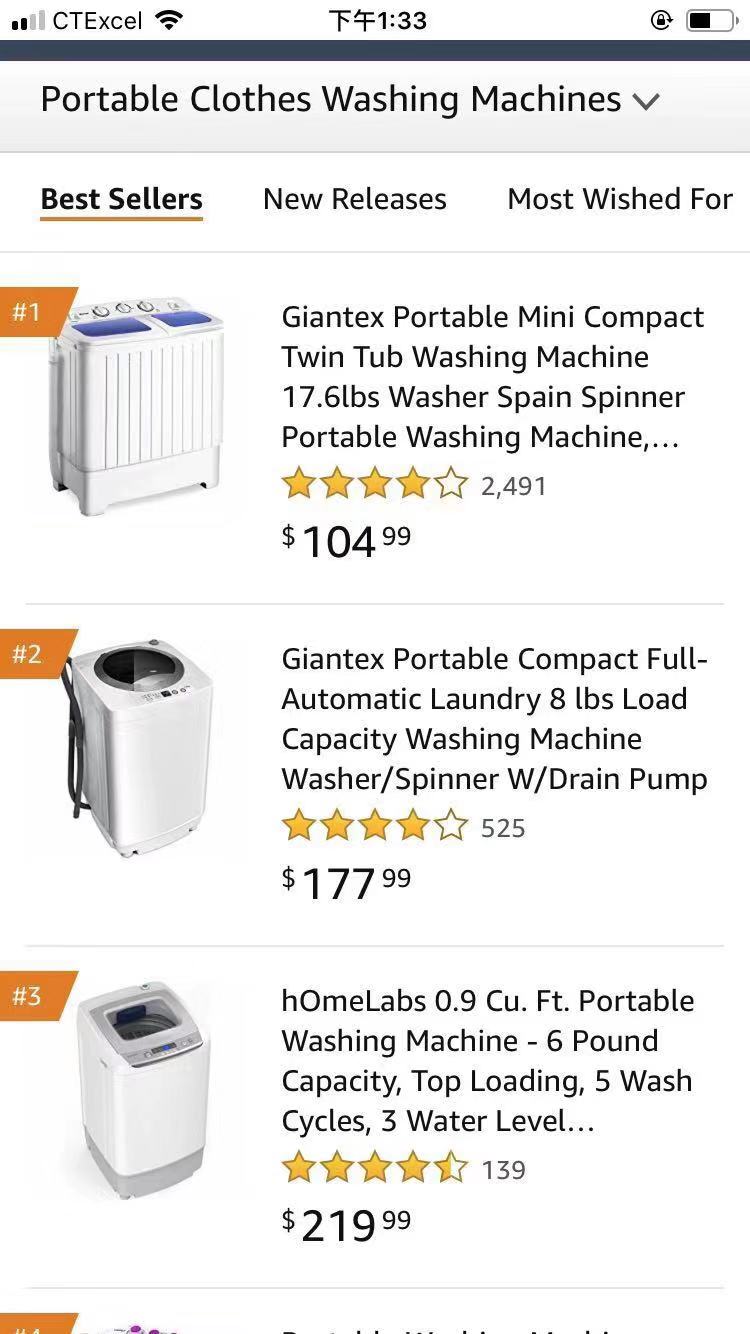Show the 2,491 ratings for the twin tub washer
This screenshot has height=1334, width=750.
pos(513,487)
